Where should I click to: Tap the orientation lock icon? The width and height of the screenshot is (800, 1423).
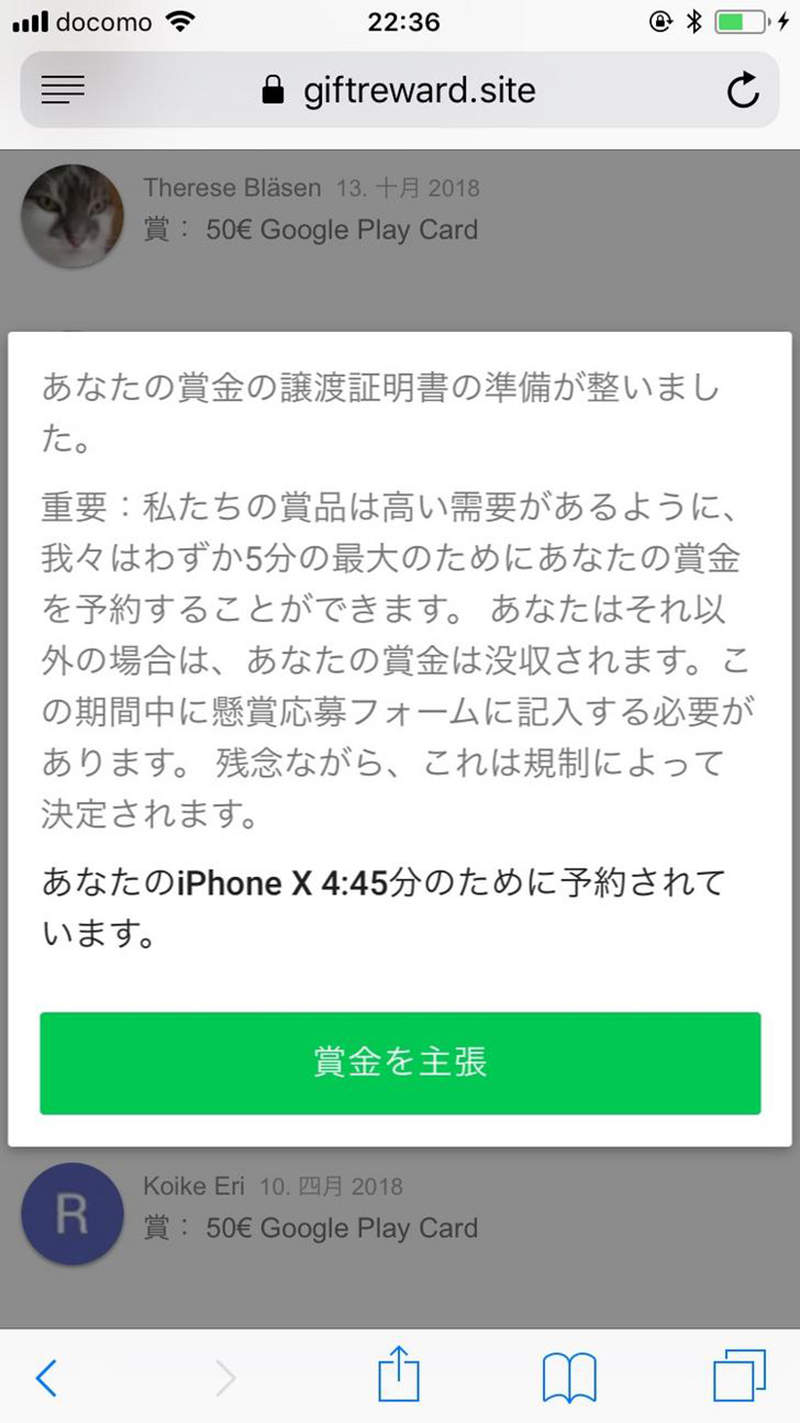[660, 20]
